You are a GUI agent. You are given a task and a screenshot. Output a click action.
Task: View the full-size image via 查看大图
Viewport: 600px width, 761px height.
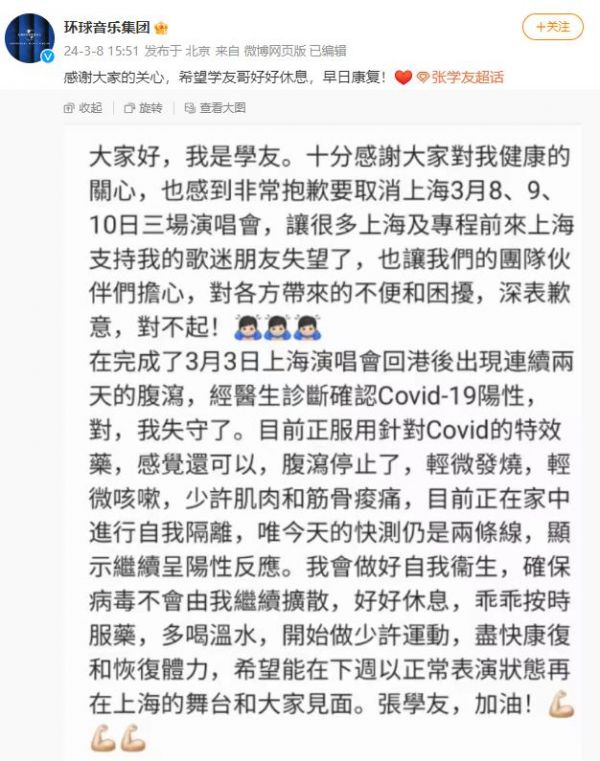point(214,108)
